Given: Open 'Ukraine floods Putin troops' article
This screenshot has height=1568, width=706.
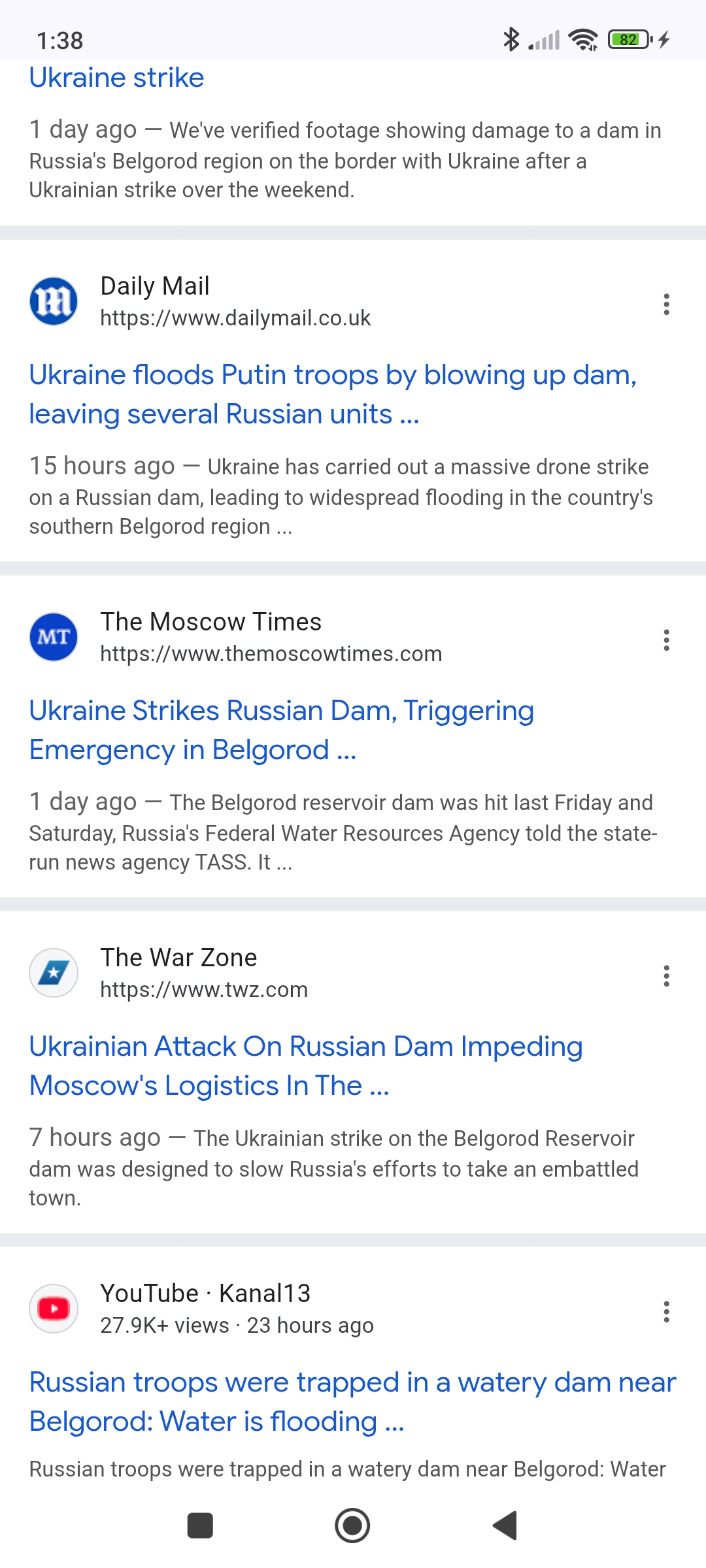Looking at the screenshot, I should point(332,394).
